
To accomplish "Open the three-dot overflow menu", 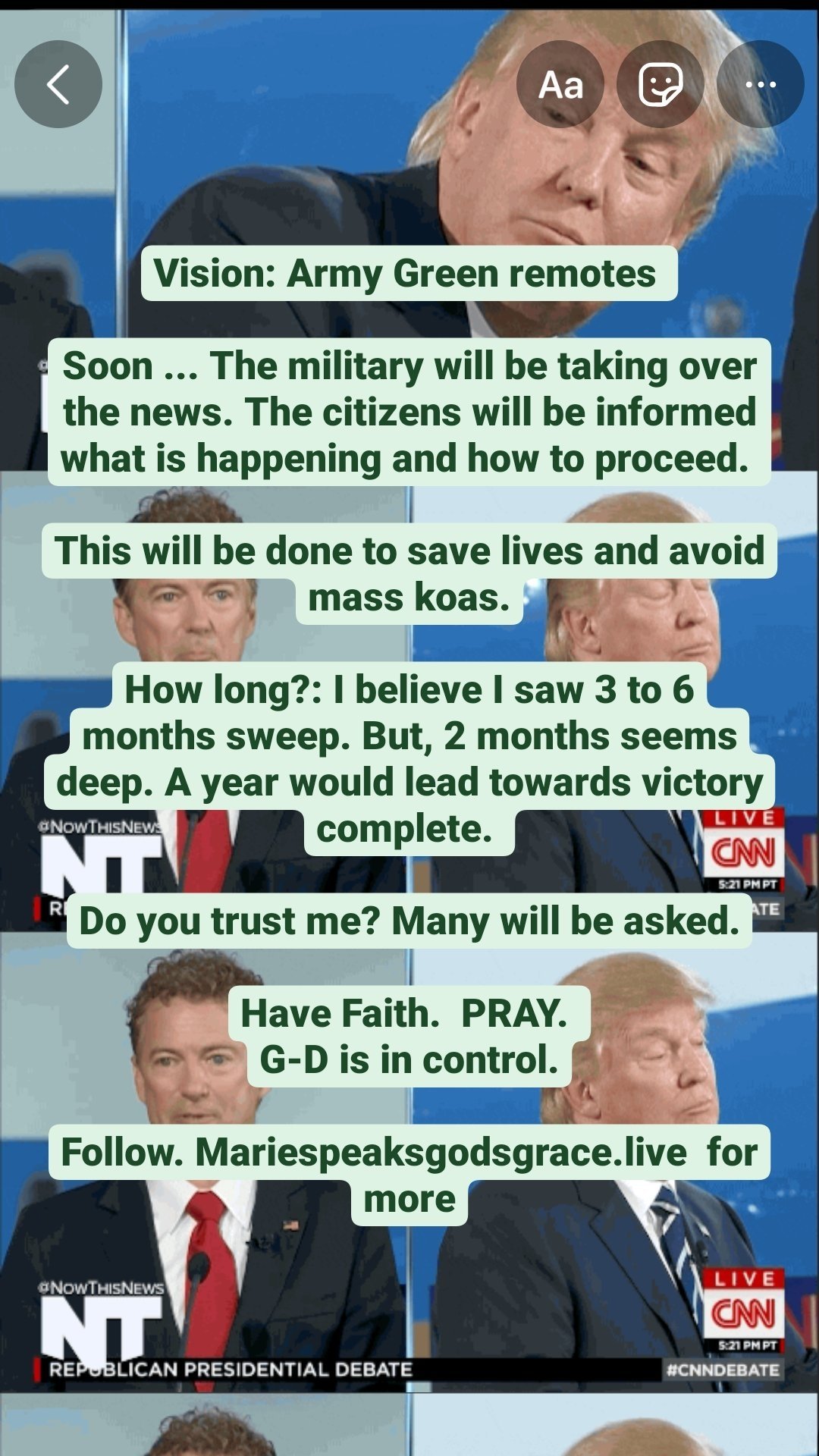I will pos(760,84).
